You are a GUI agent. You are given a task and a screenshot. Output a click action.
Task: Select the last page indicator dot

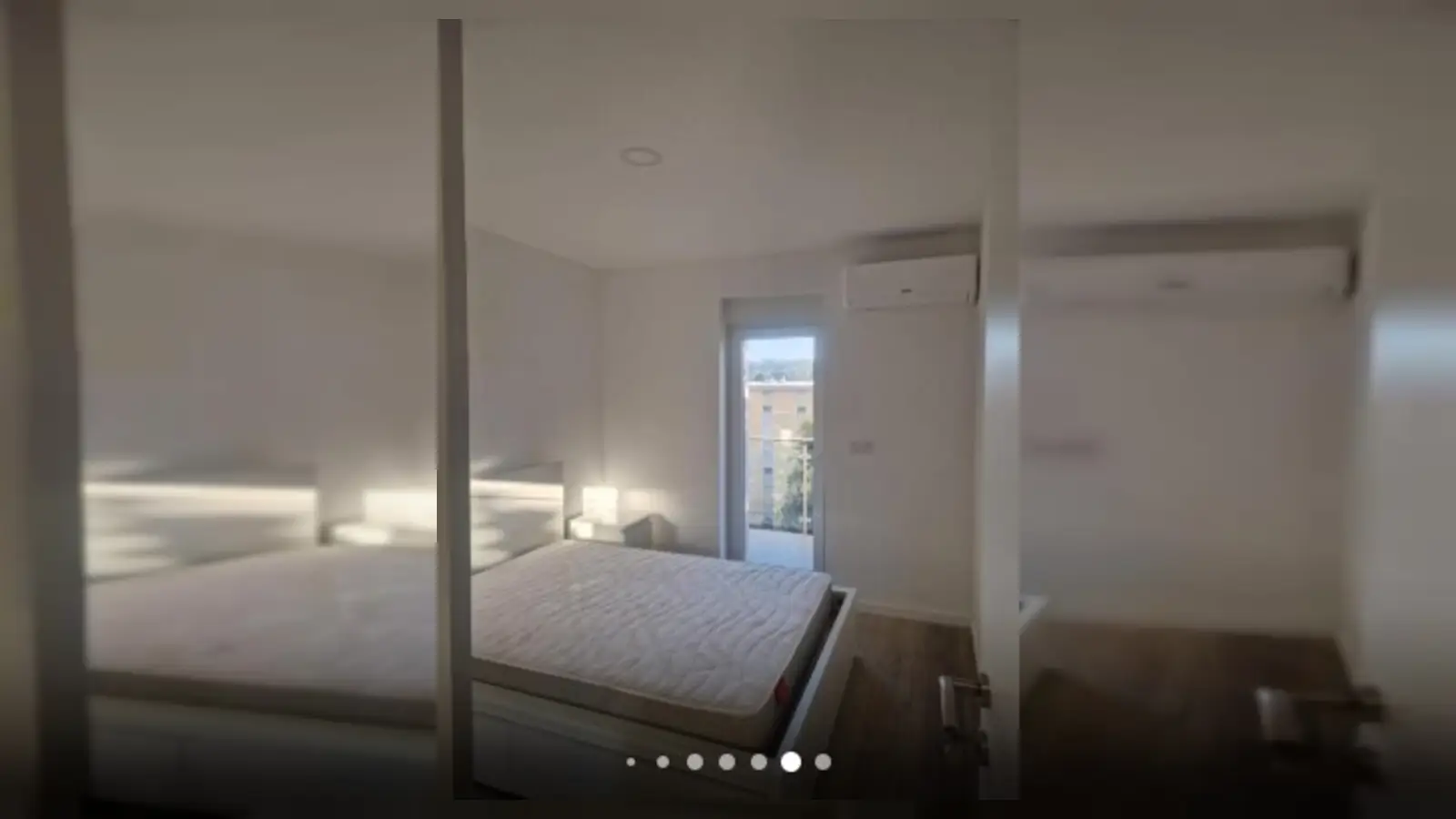[823, 762]
